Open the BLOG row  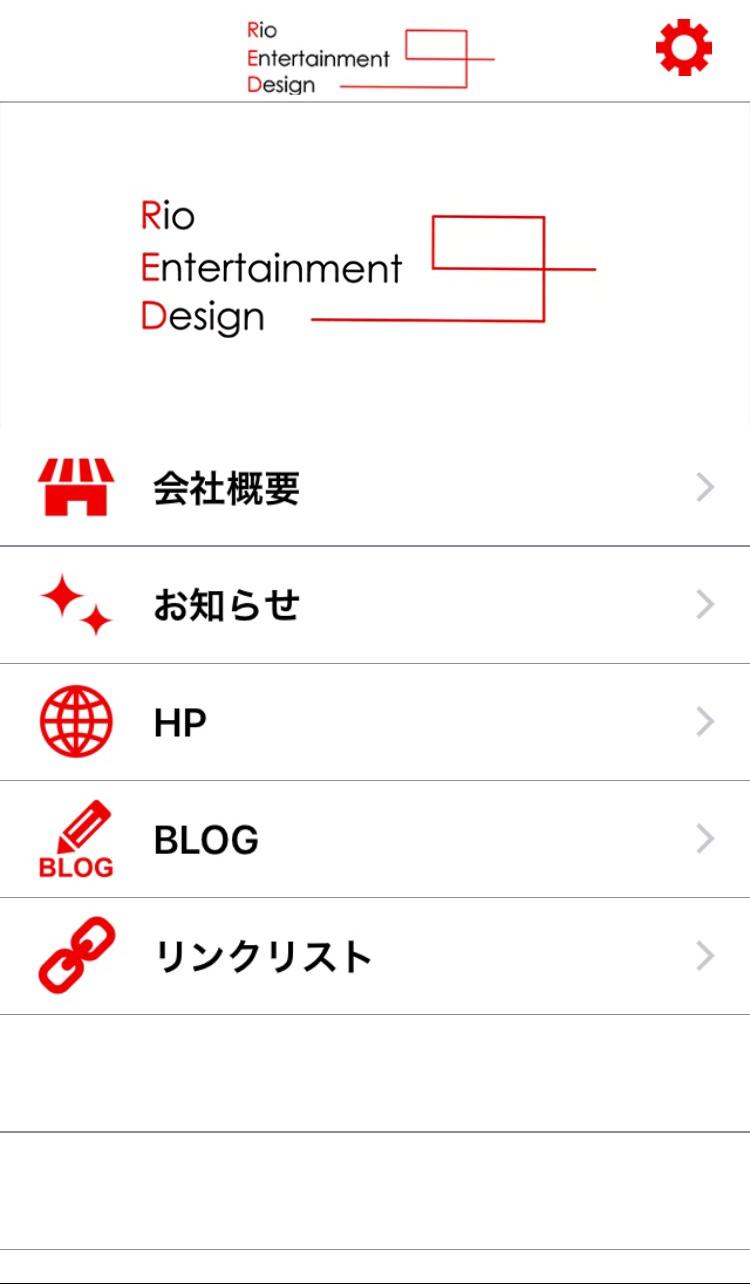pos(375,839)
